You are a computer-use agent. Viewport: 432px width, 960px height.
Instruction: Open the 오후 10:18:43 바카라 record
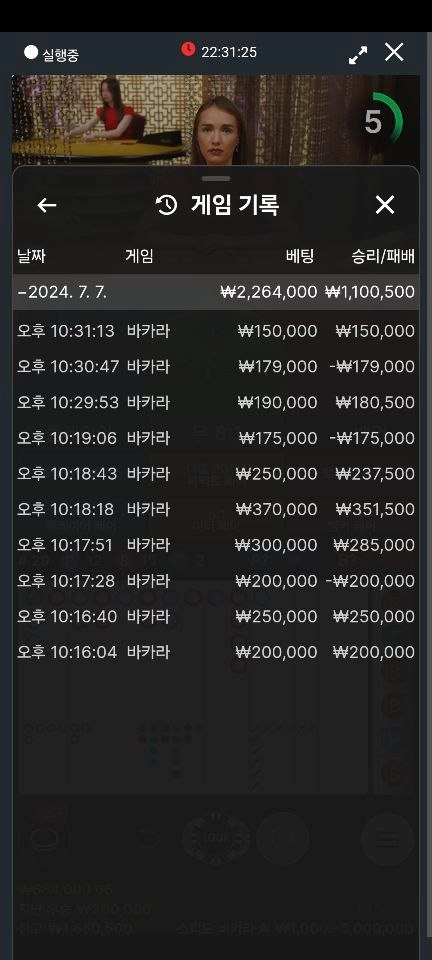pos(216,473)
